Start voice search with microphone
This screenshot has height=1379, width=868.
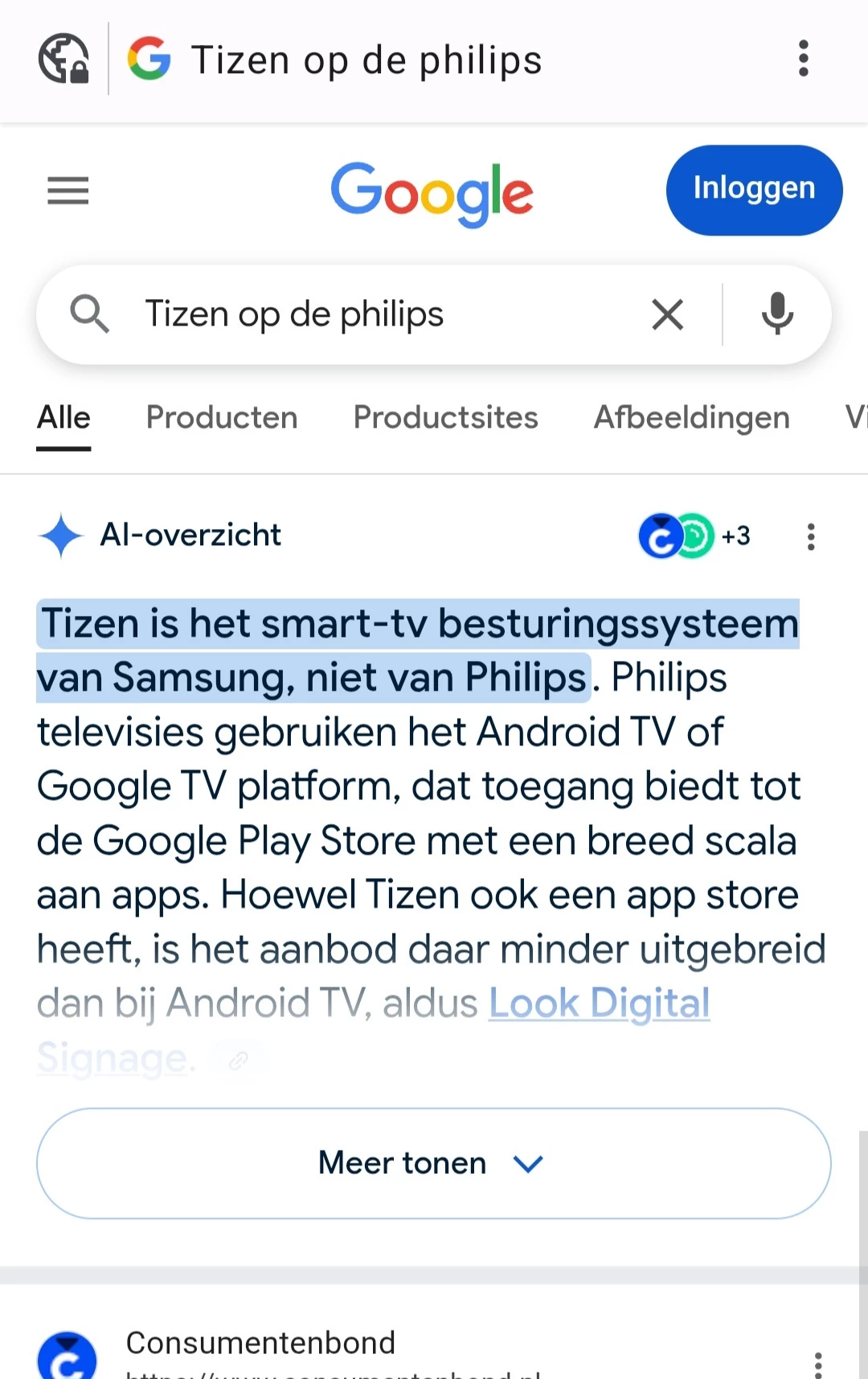(777, 314)
